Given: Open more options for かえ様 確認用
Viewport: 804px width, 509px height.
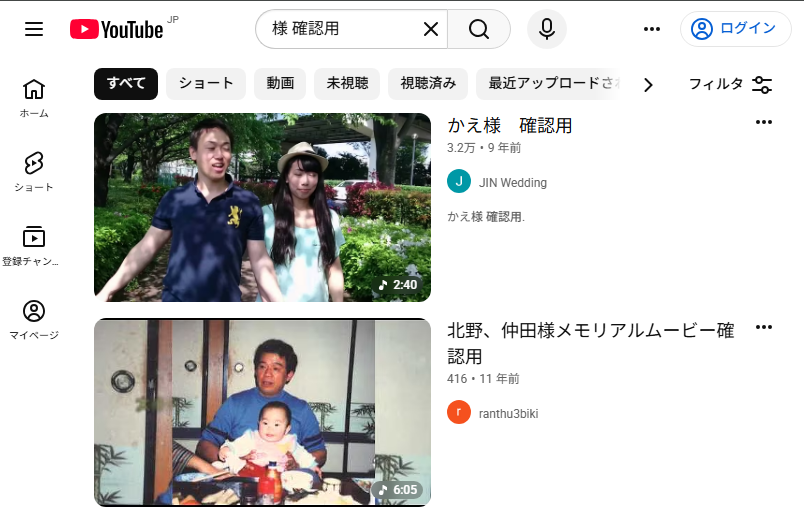Looking at the screenshot, I should 764,122.
